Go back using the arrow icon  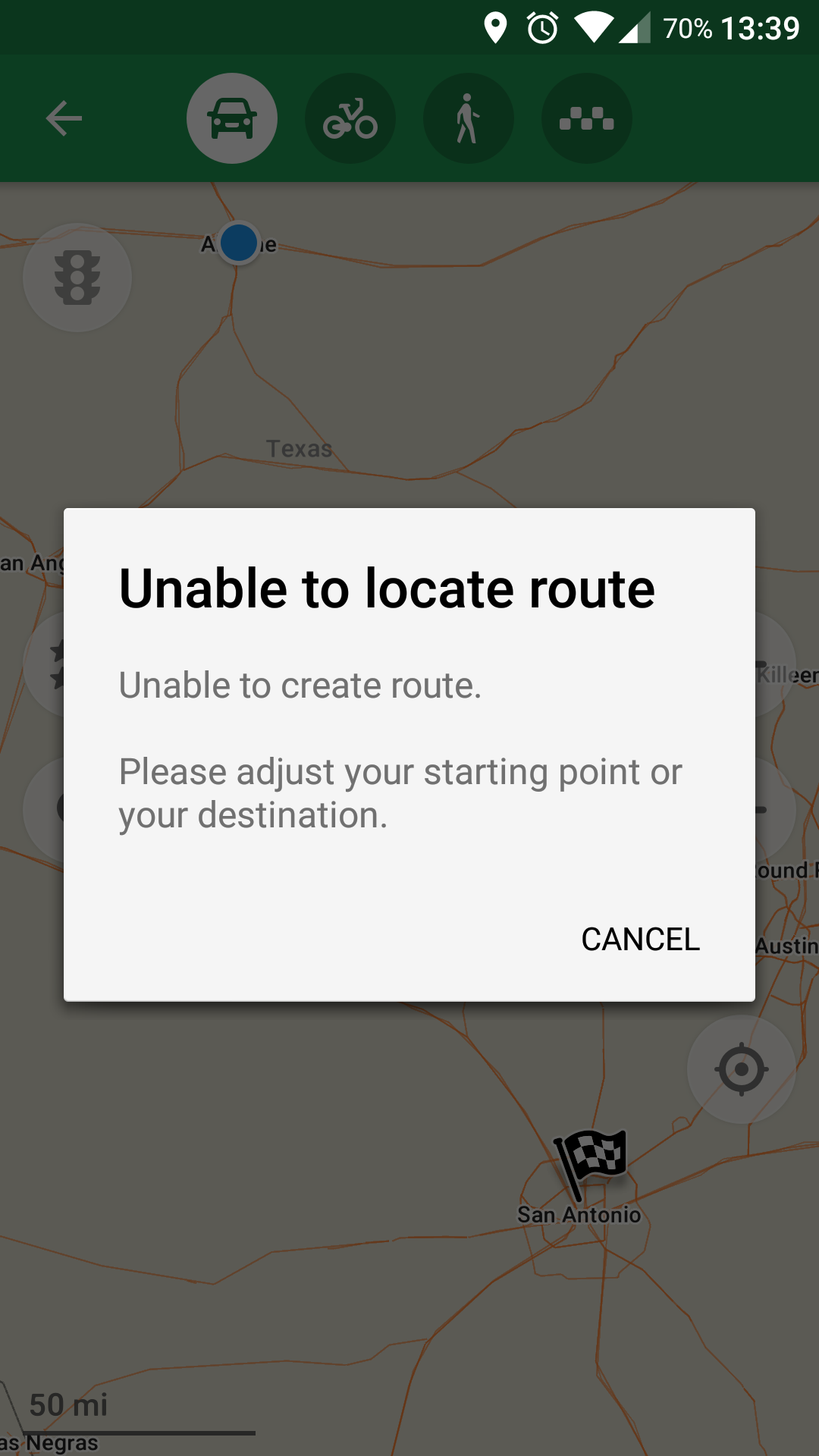[x=64, y=118]
